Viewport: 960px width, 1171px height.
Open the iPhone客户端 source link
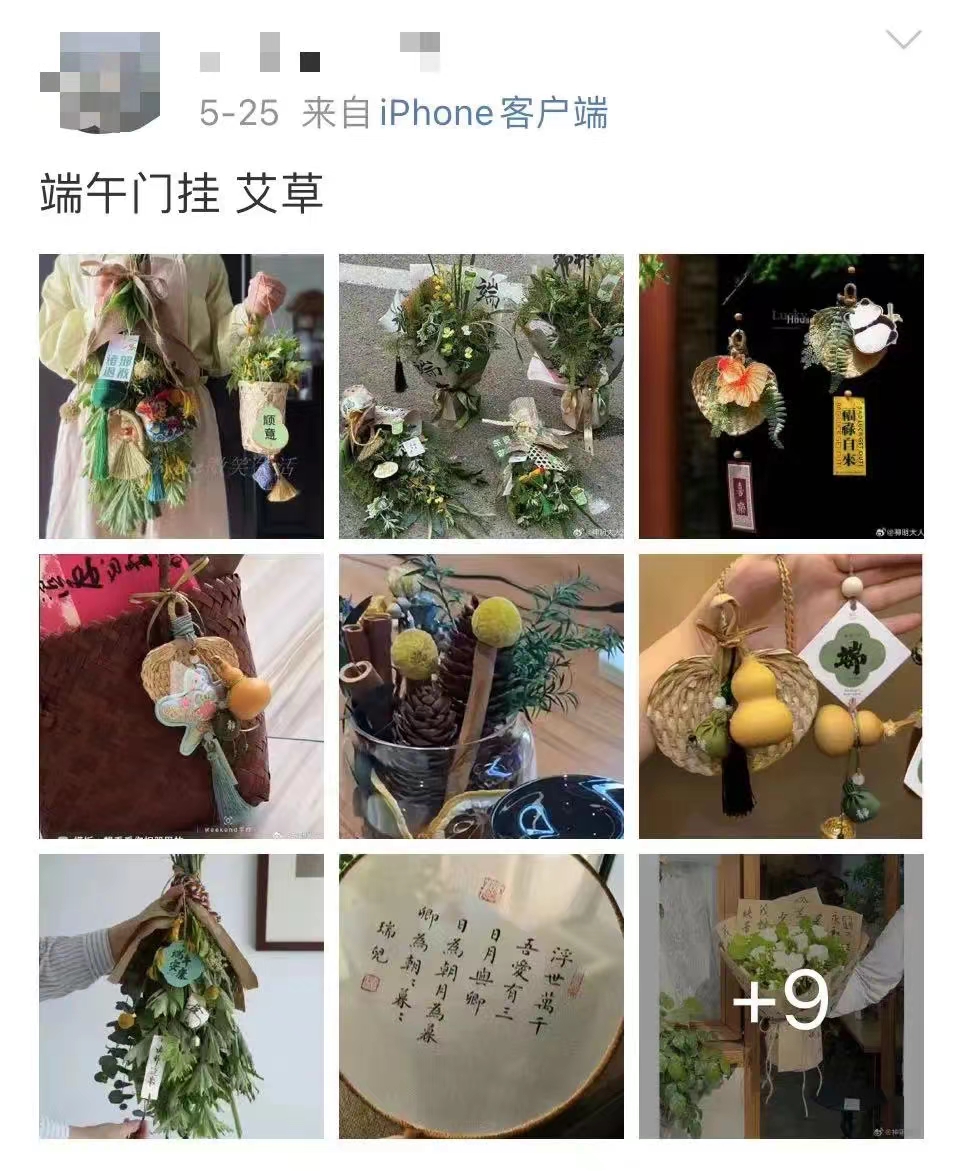493,113
